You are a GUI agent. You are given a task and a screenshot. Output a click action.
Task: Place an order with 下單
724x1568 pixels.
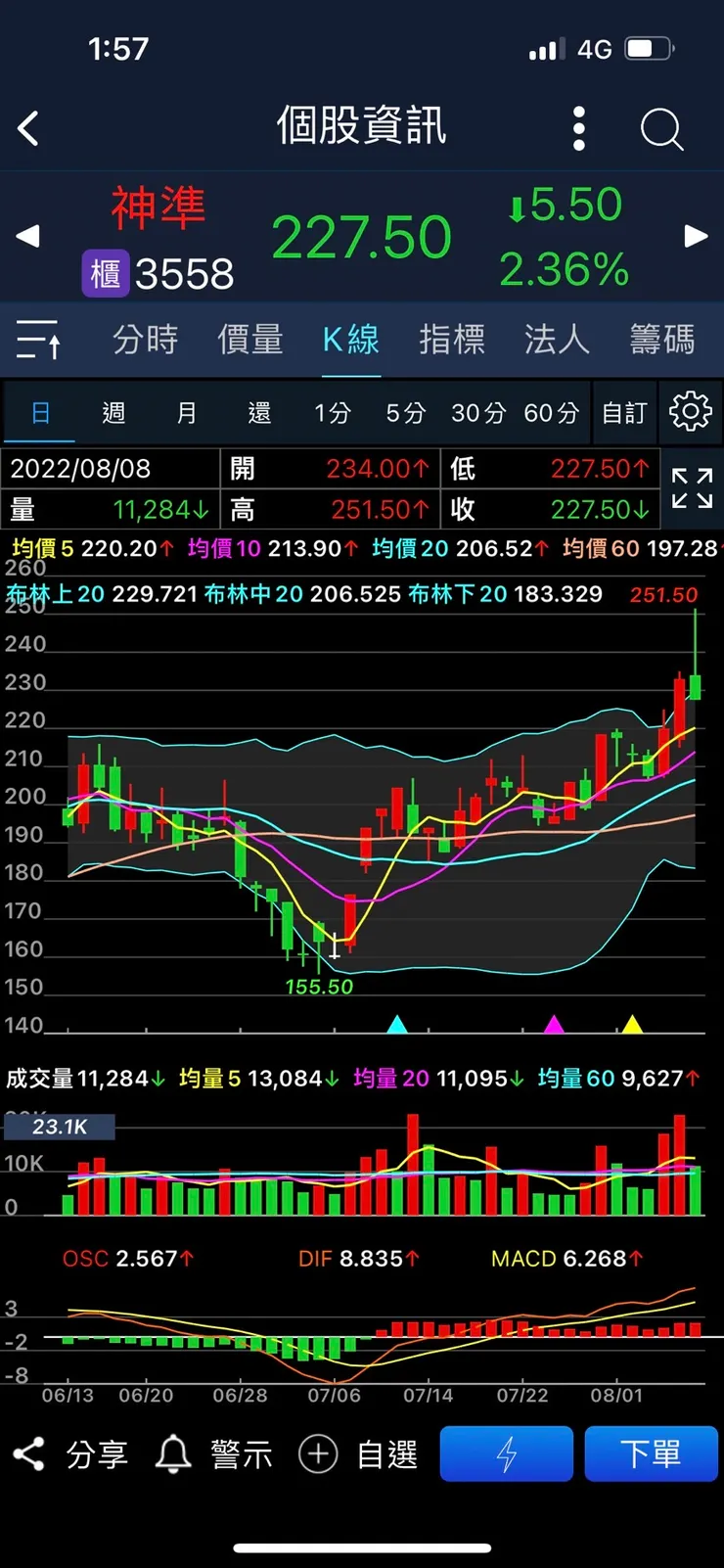(x=651, y=1454)
